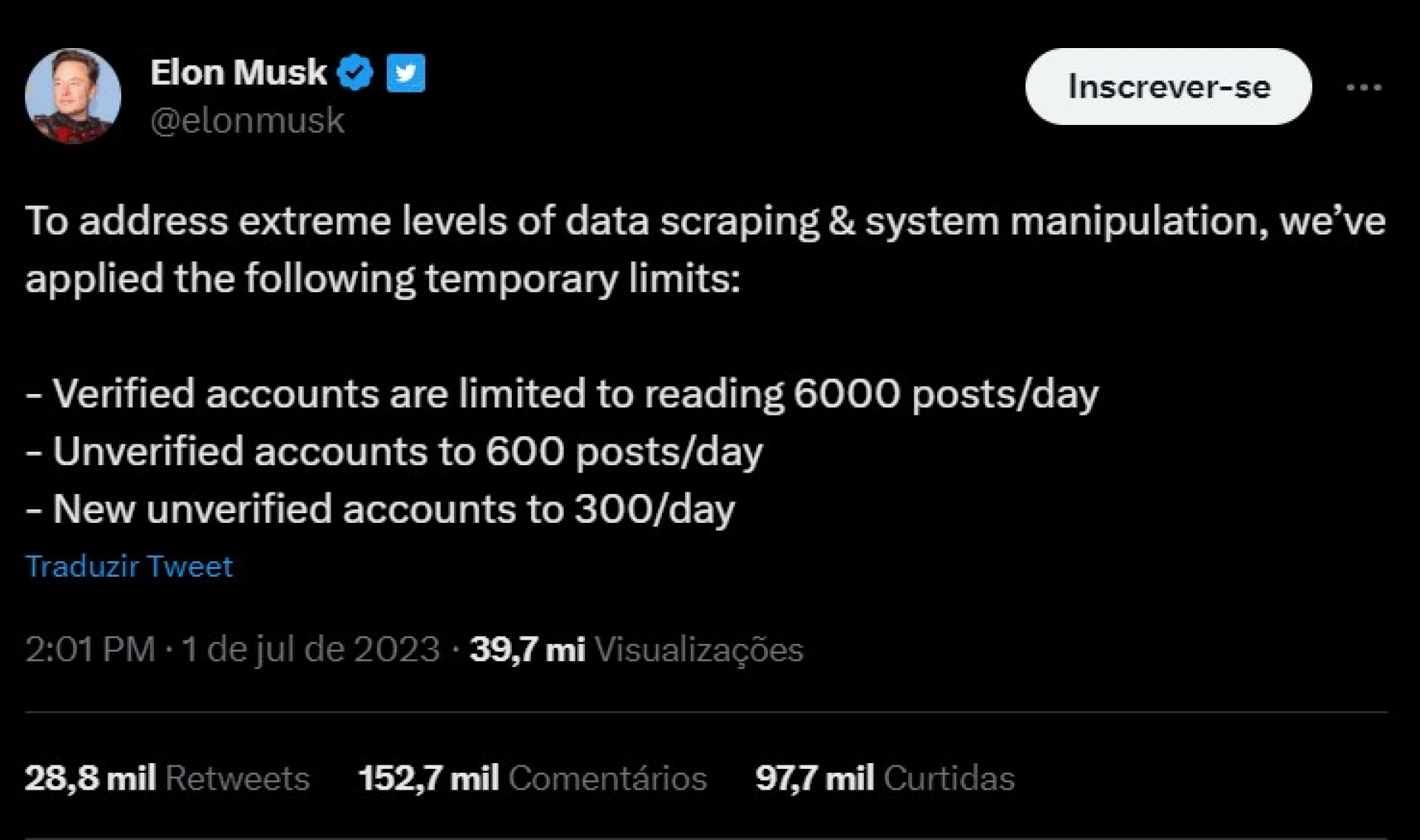View the 152,7 mil Comentários list
The height and width of the screenshot is (840, 1420).
(532, 778)
